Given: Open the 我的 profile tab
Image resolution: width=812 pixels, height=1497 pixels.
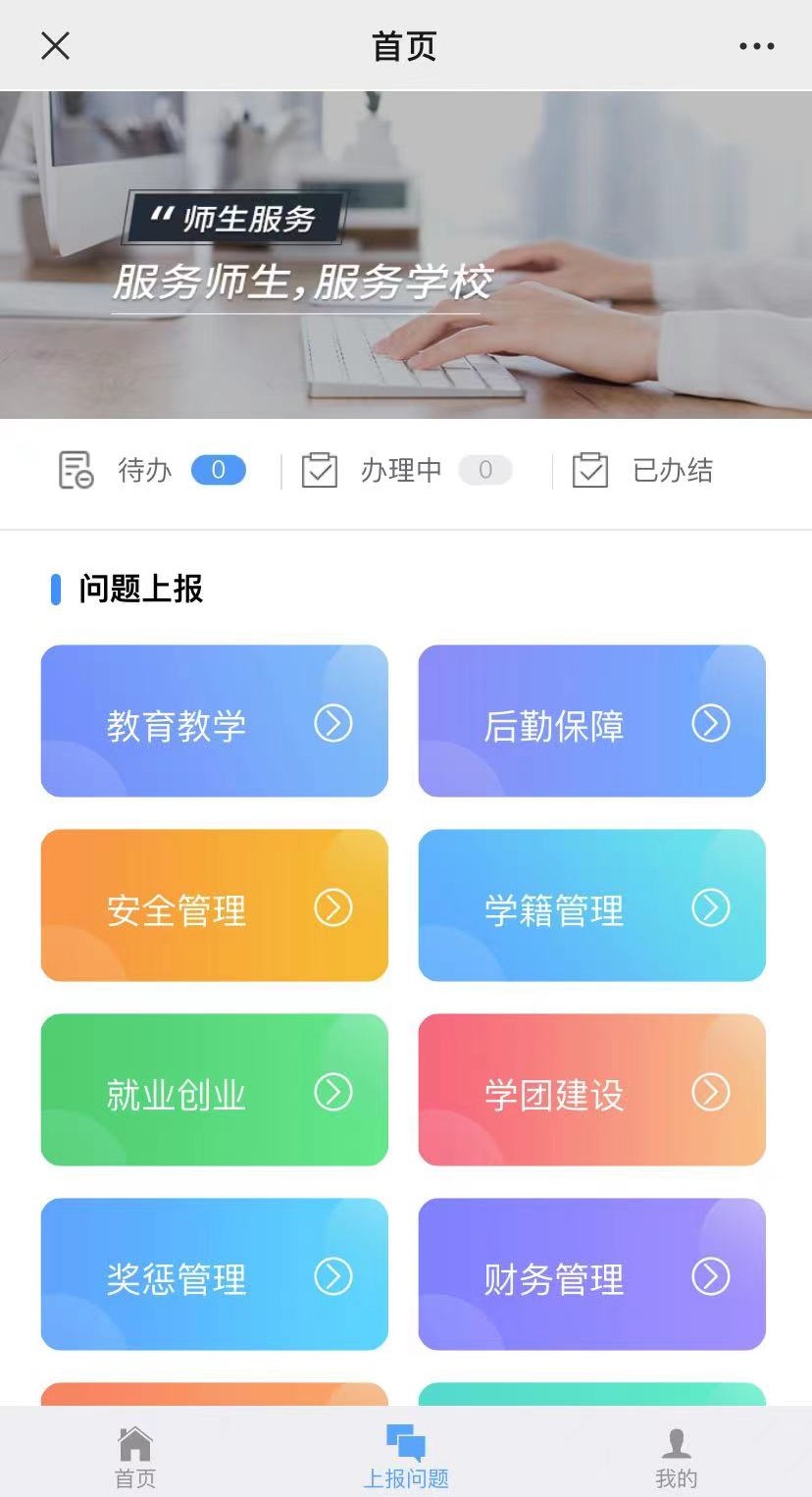Looking at the screenshot, I should 677,1457.
